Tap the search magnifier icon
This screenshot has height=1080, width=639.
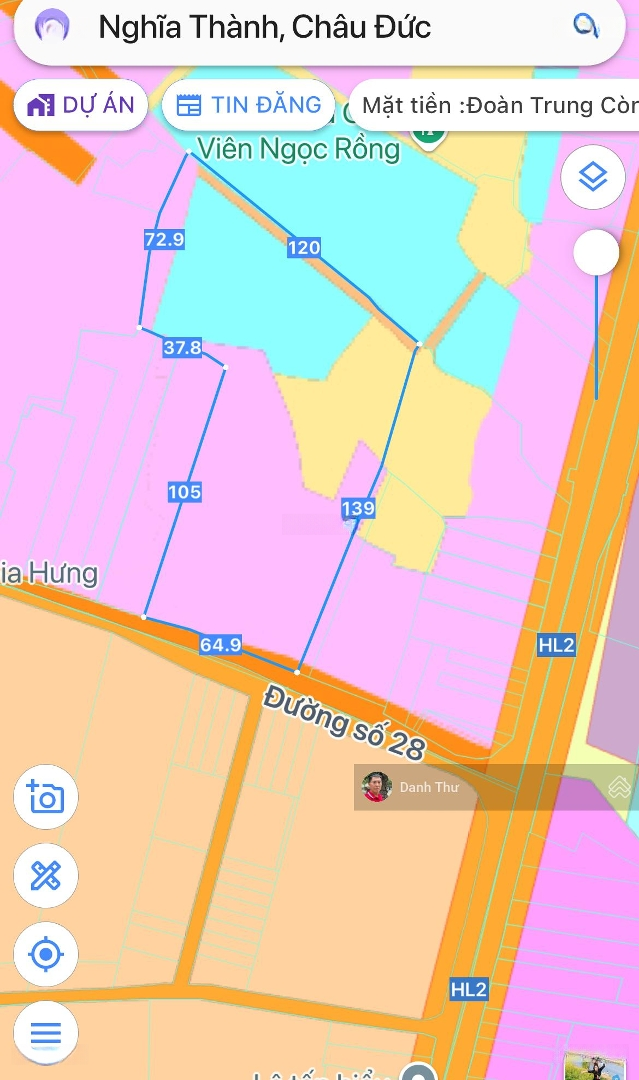click(586, 27)
